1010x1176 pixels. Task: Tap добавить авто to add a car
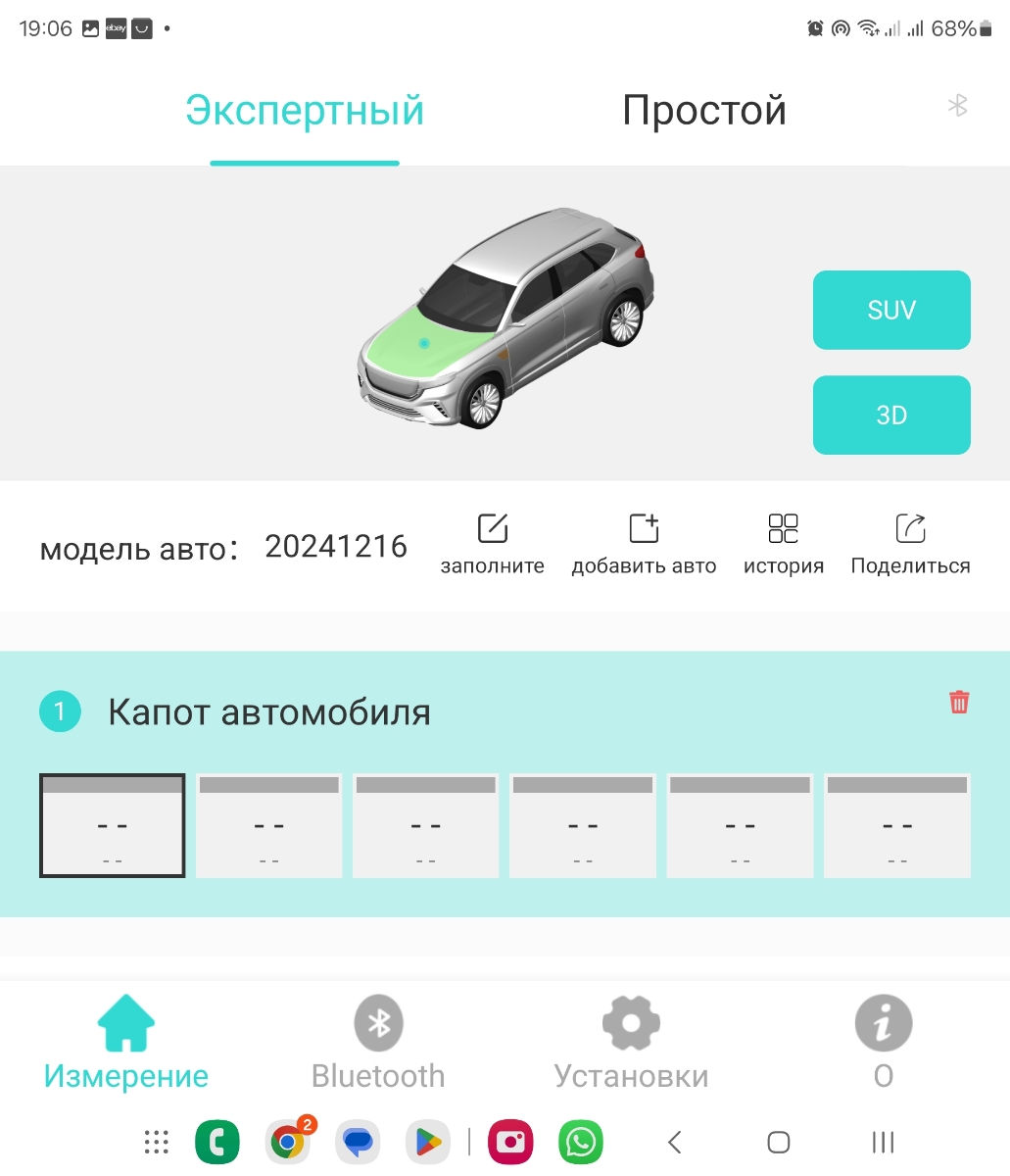click(644, 543)
